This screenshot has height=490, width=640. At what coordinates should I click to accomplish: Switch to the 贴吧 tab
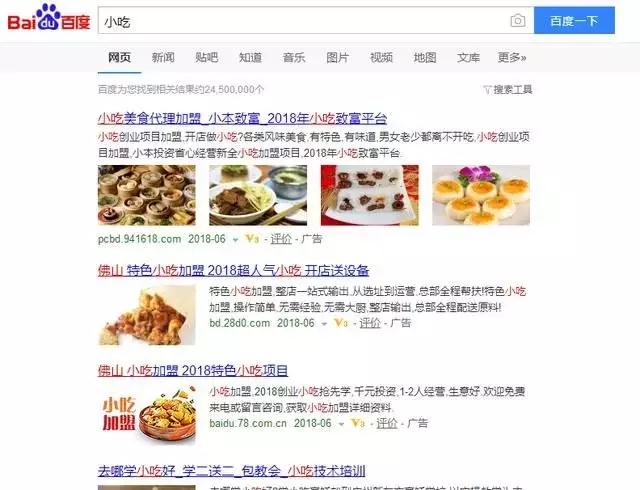tap(207, 58)
